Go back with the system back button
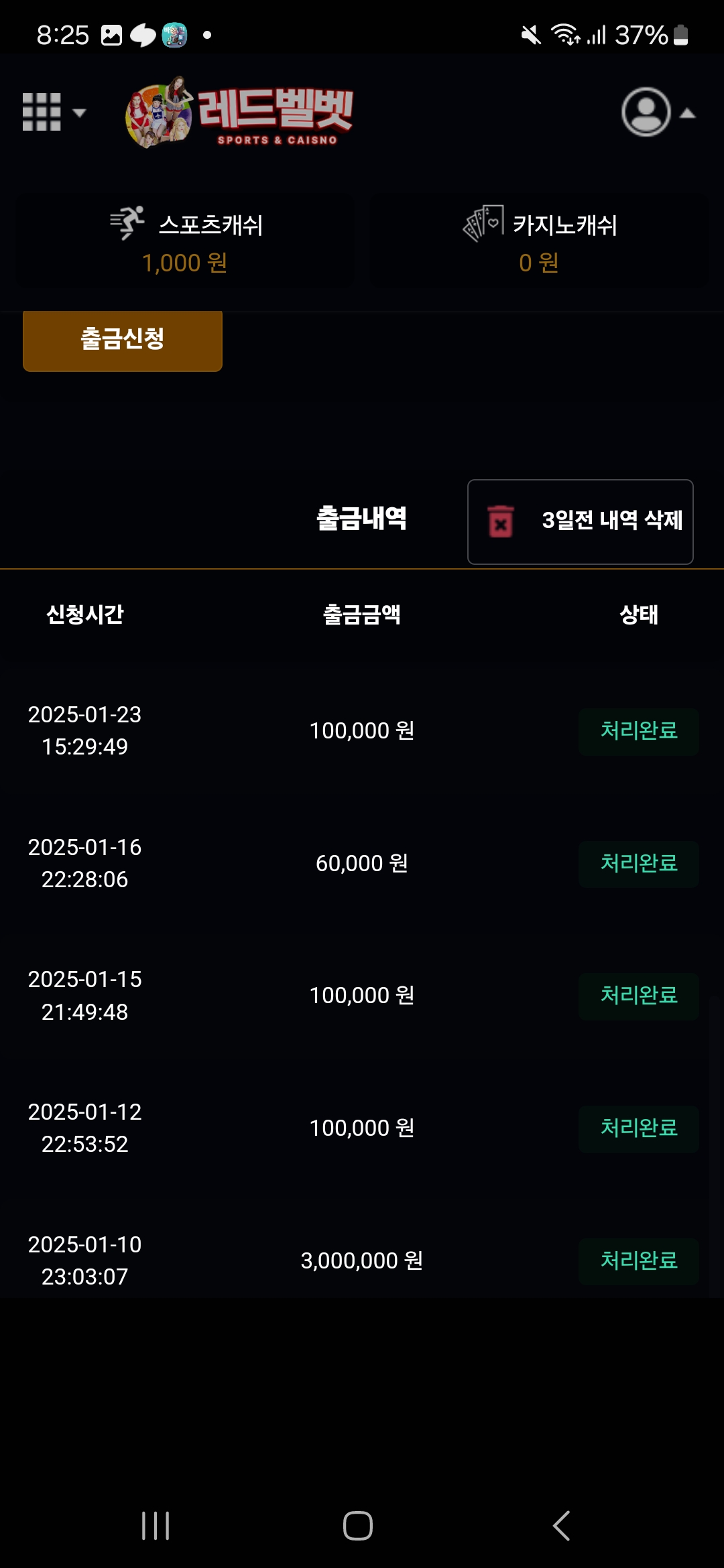 (562, 1526)
